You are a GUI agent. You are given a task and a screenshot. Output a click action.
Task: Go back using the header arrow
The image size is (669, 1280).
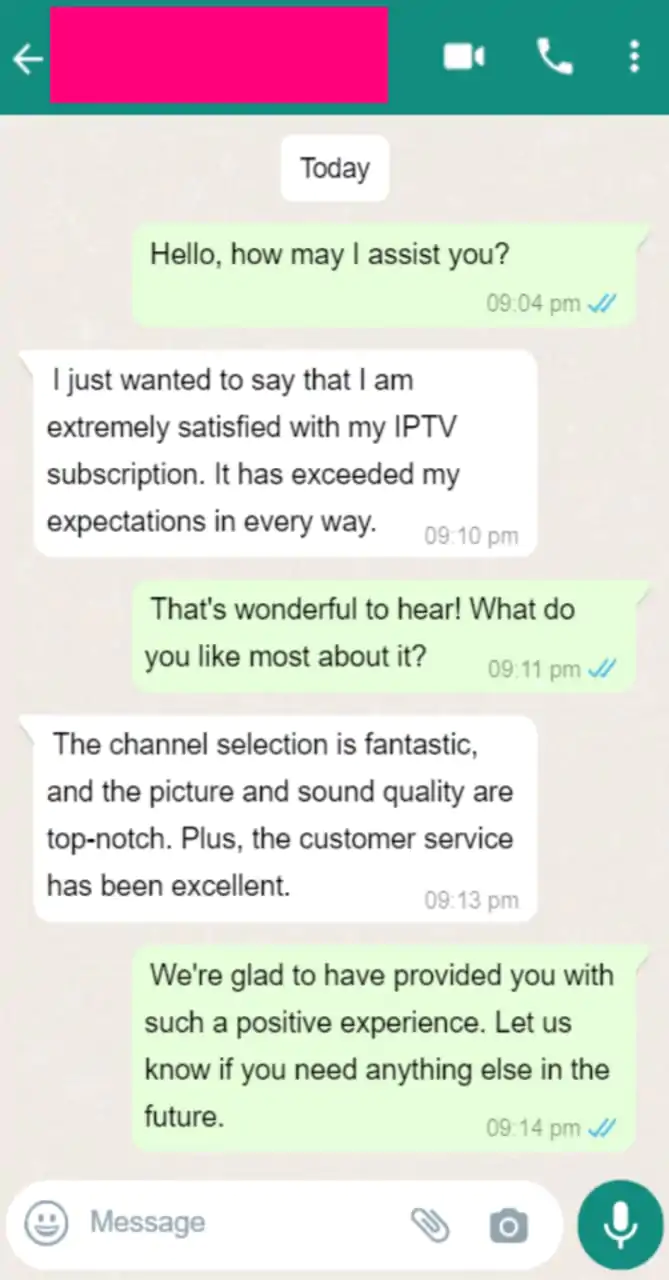click(x=27, y=59)
